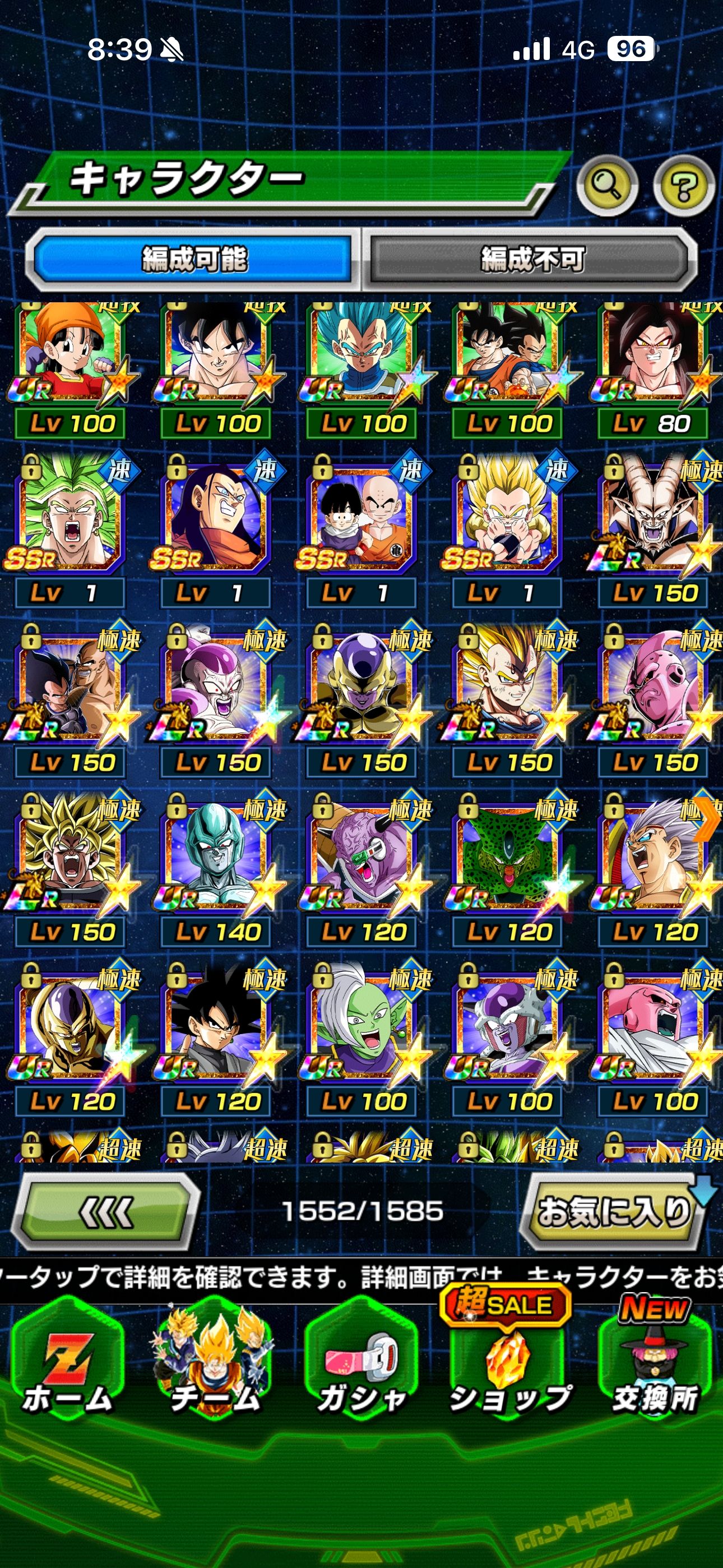Open the Goku Black card Lv 120

216,1035
